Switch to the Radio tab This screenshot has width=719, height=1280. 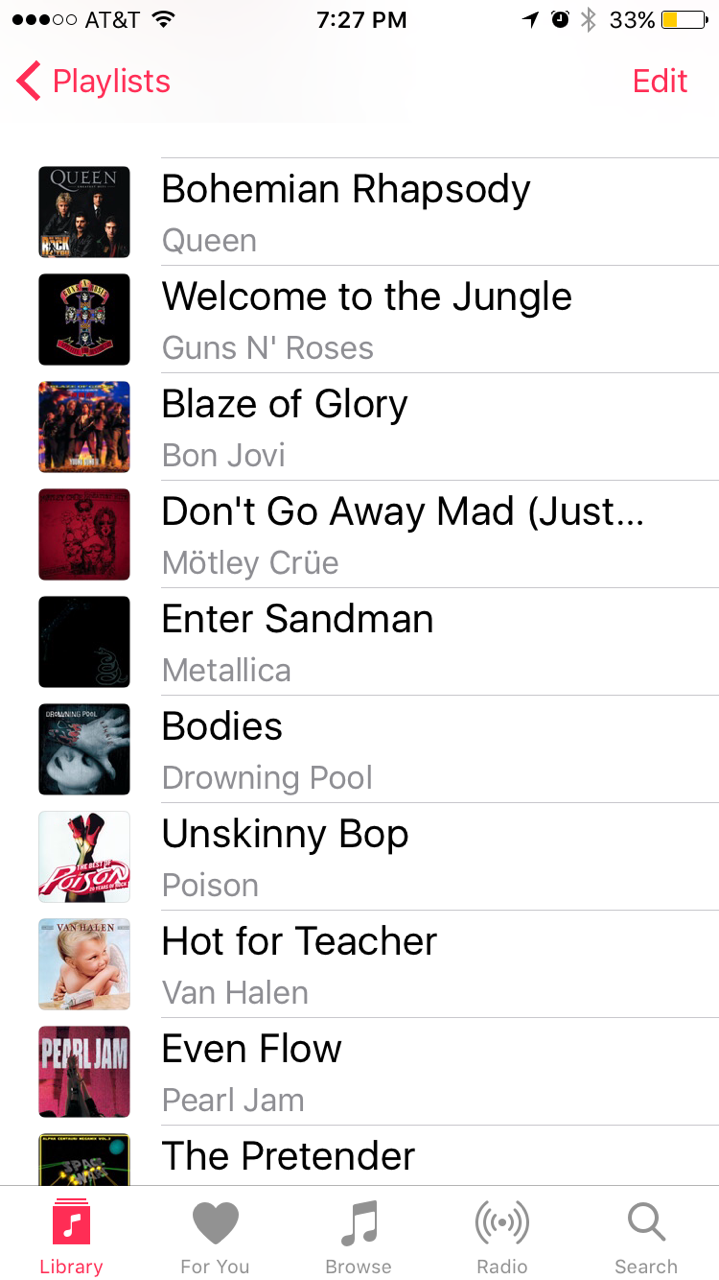[x=502, y=1237]
